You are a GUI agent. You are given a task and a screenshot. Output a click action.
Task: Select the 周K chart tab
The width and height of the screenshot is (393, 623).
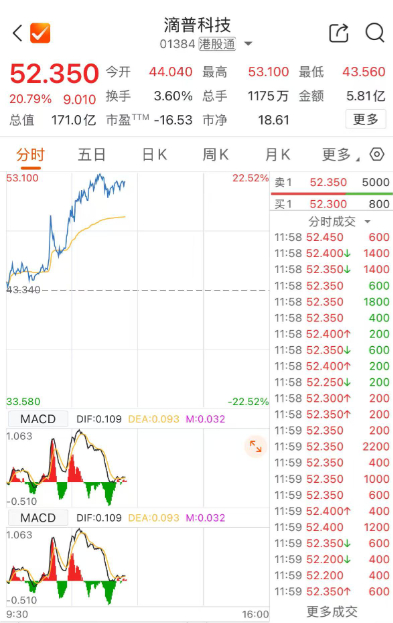click(x=216, y=155)
